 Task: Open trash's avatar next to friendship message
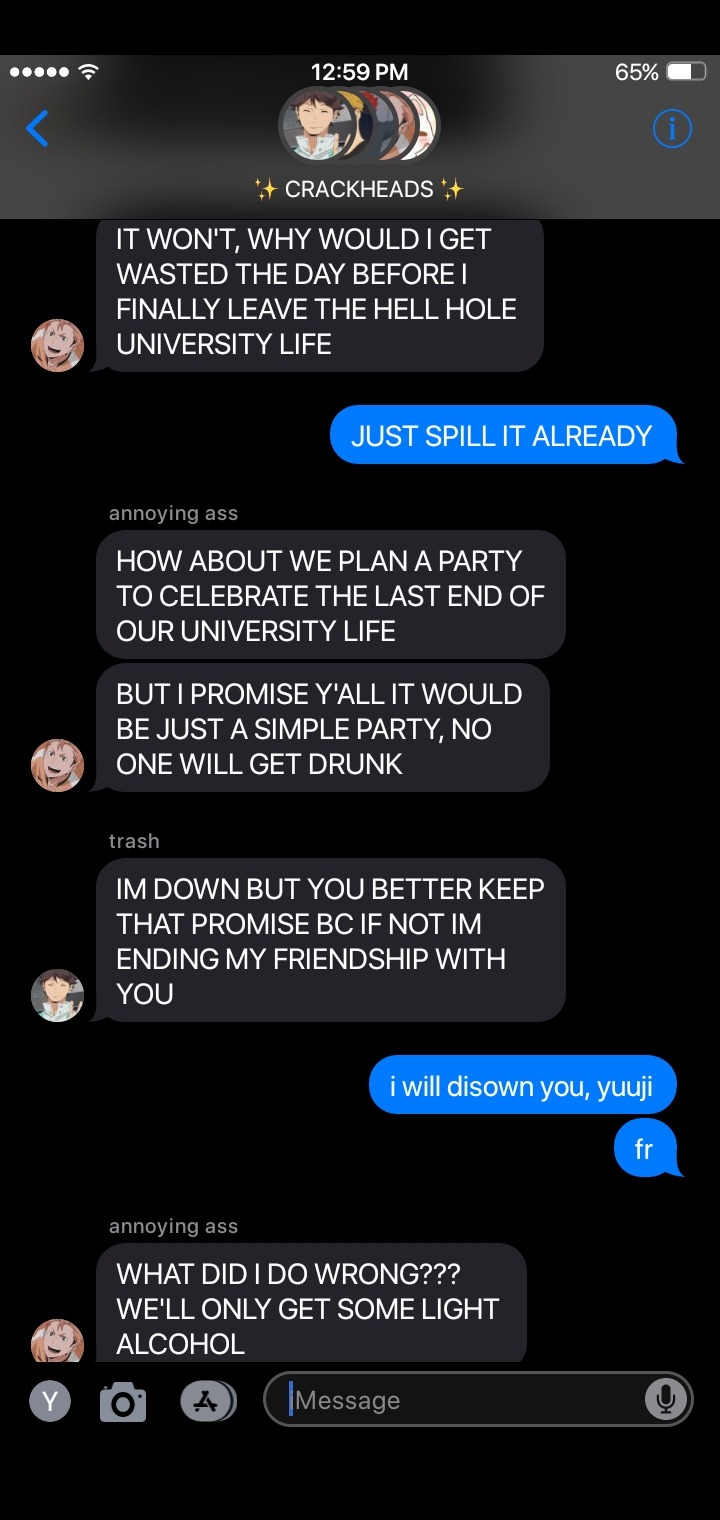click(x=58, y=995)
